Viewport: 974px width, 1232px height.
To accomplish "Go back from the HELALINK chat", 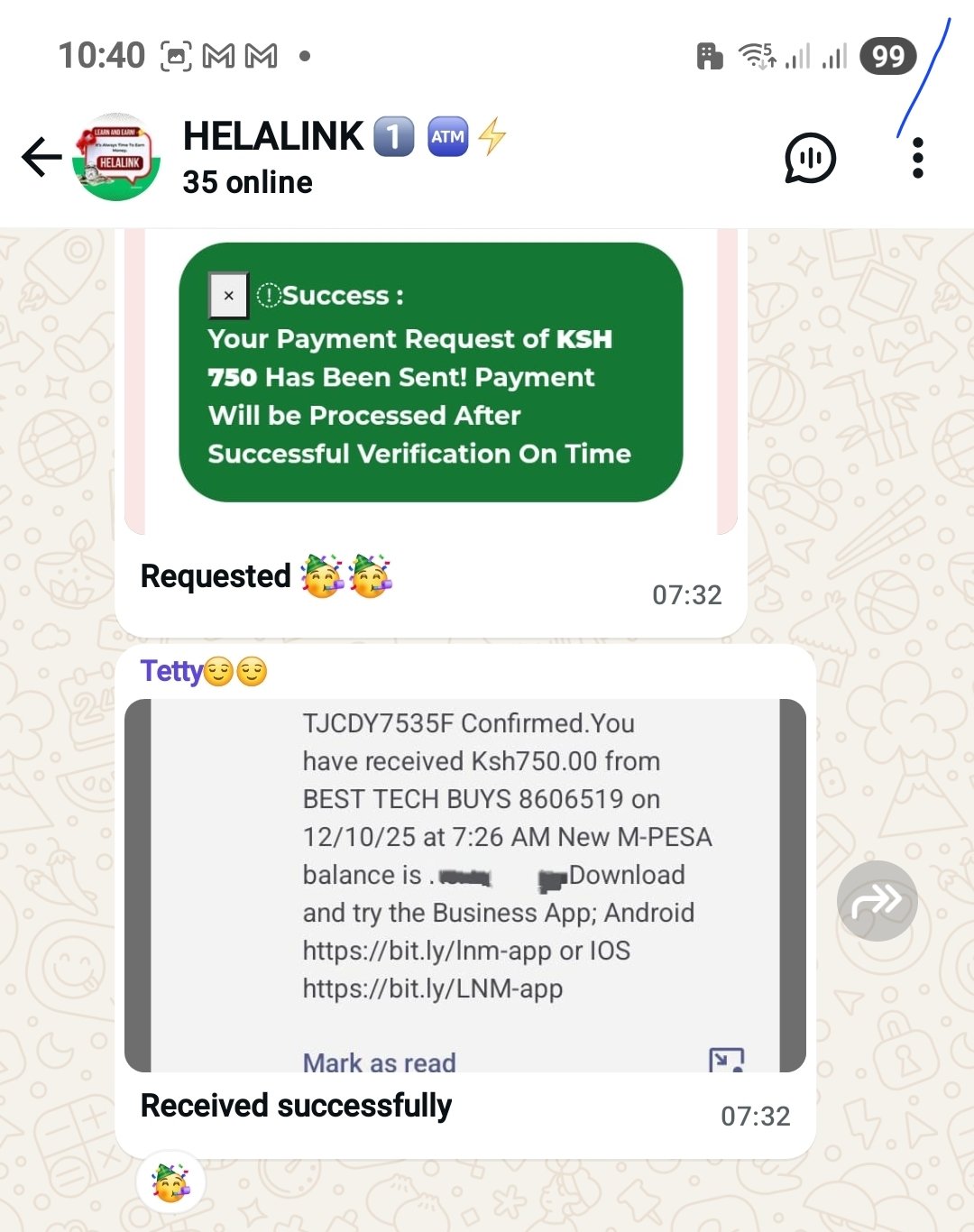I will point(41,157).
